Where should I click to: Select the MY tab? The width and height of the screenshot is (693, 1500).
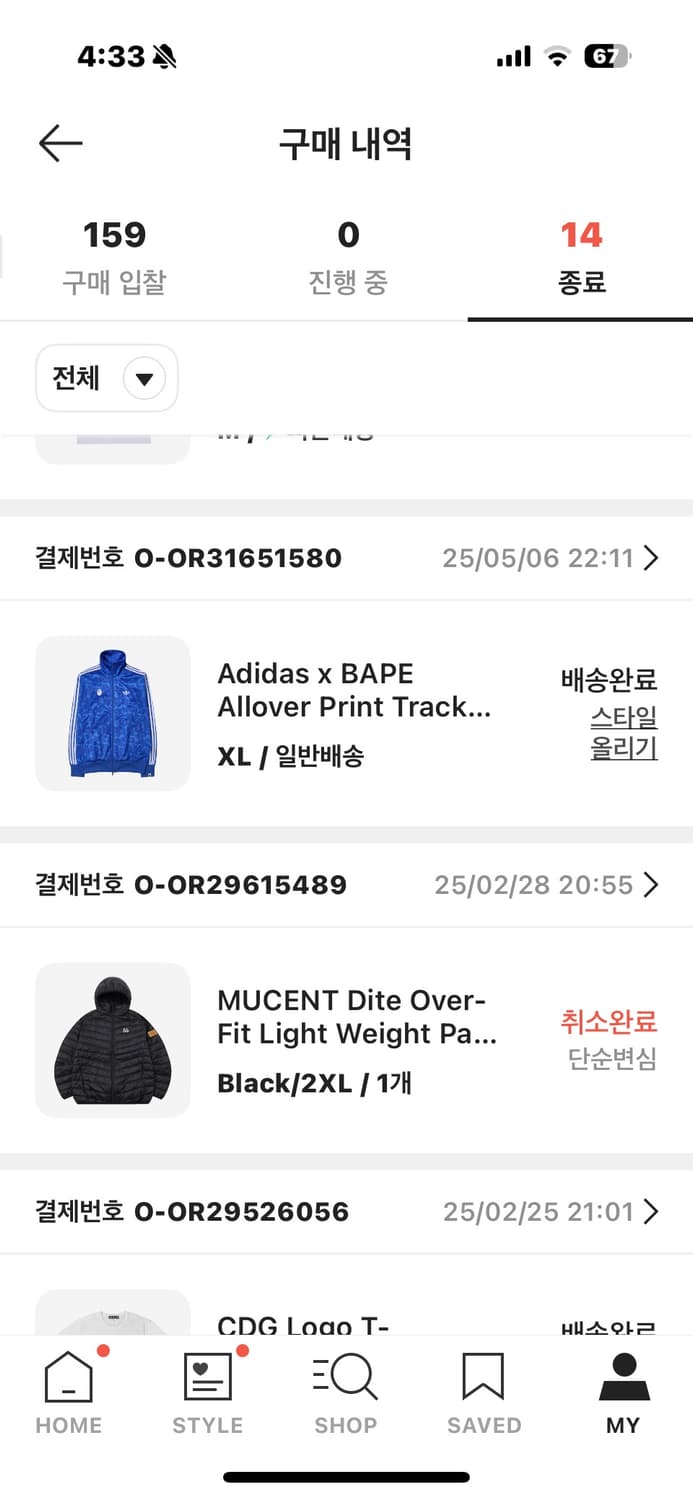tap(623, 1393)
